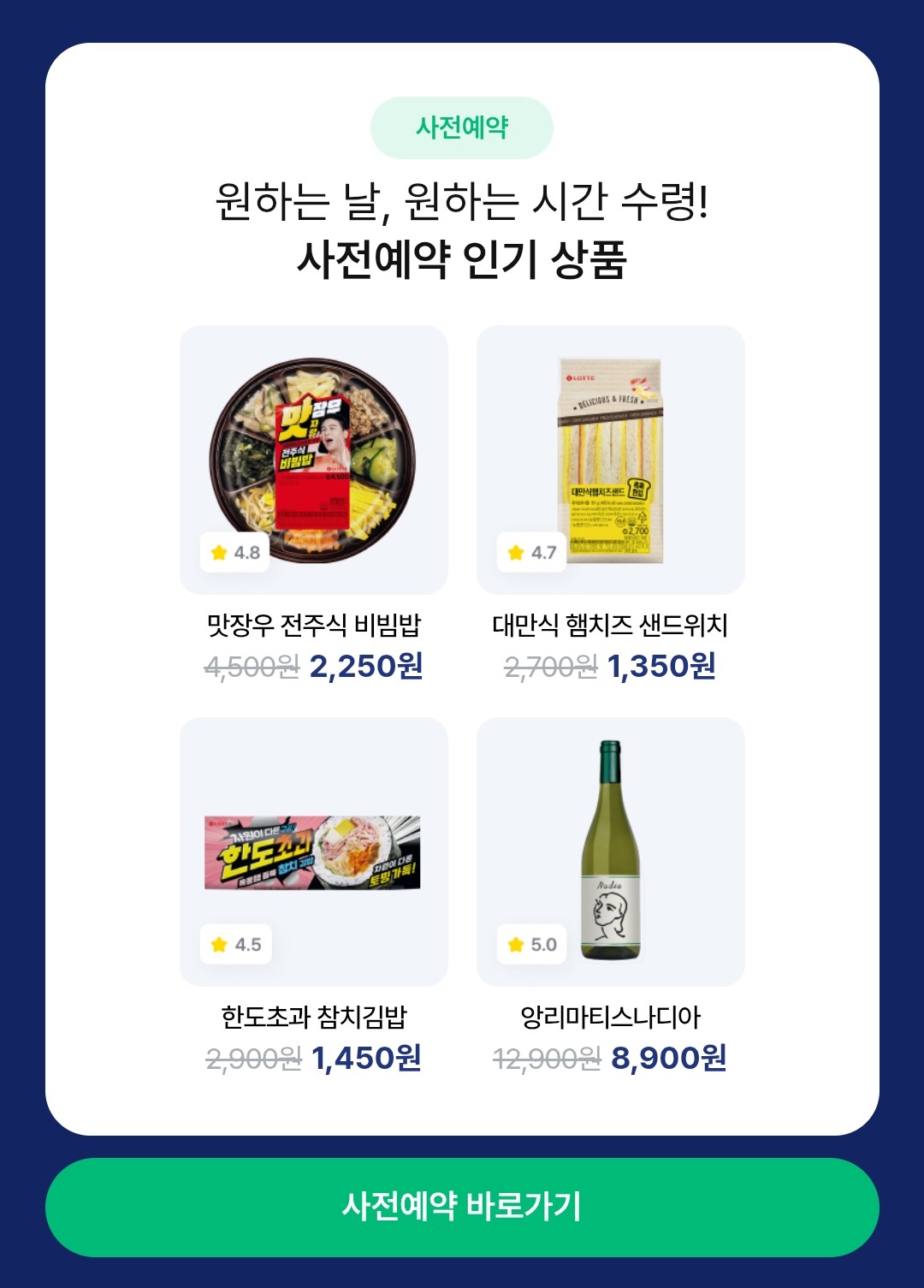Click the 사전예약 pill badge at the top
Image resolution: width=924 pixels, height=1288 pixels.
coord(462,127)
